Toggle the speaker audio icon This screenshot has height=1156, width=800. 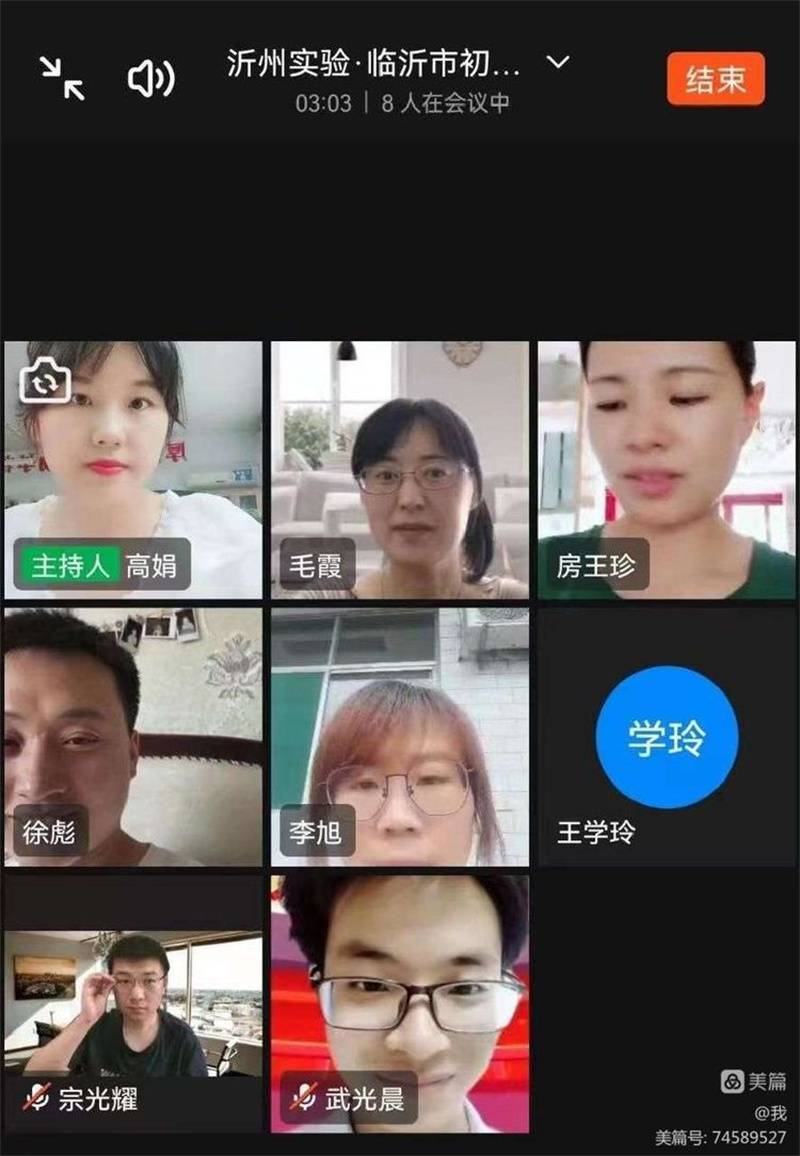pyautogui.click(x=151, y=78)
